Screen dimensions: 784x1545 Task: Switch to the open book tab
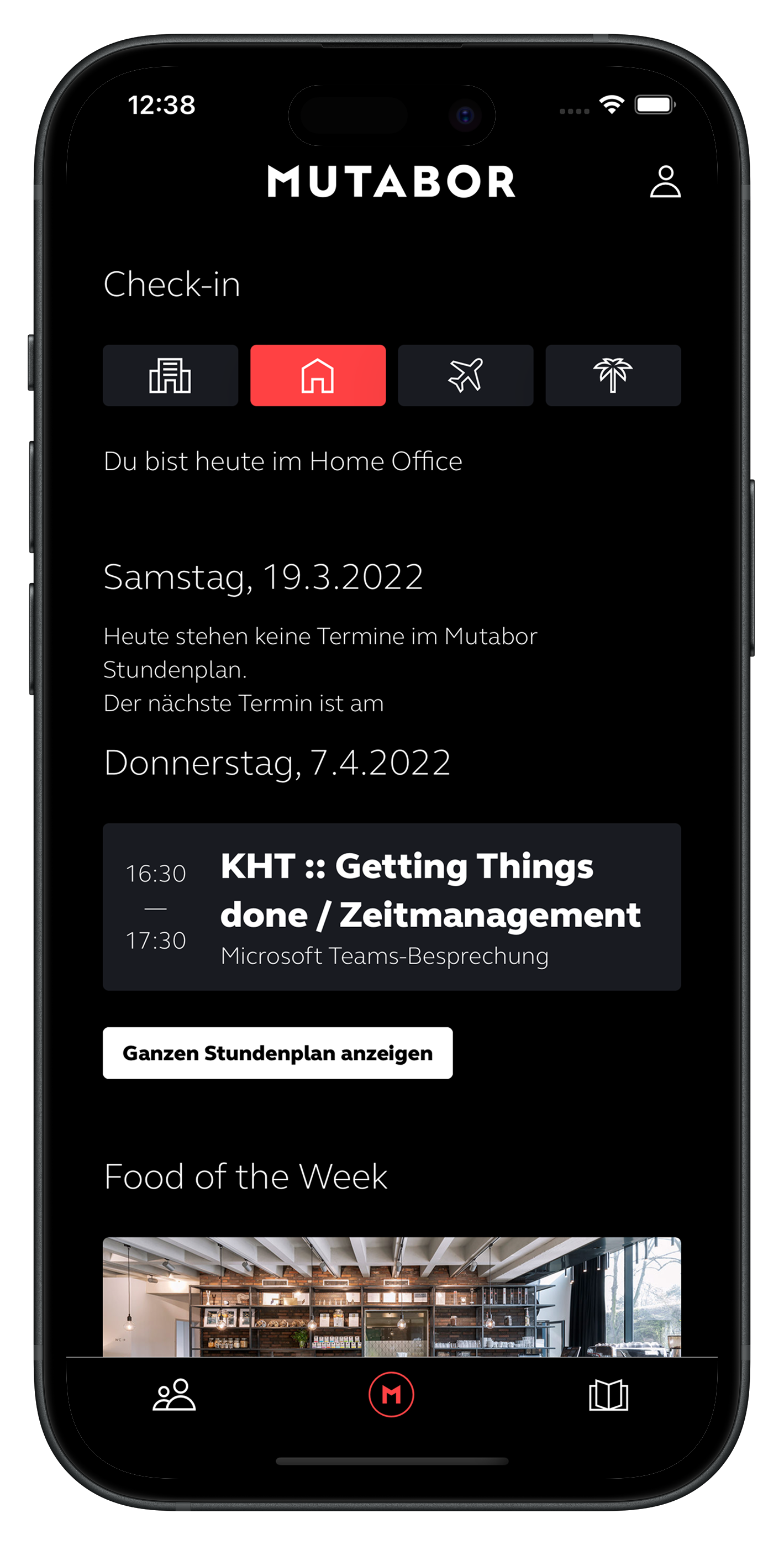point(608,1395)
